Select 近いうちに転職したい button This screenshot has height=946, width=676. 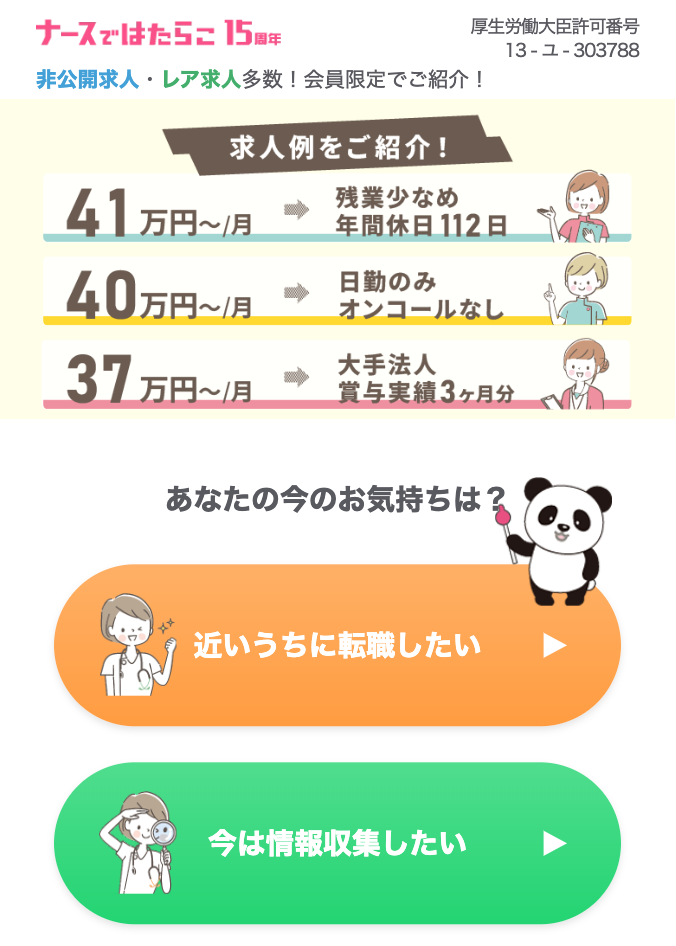coord(337,646)
